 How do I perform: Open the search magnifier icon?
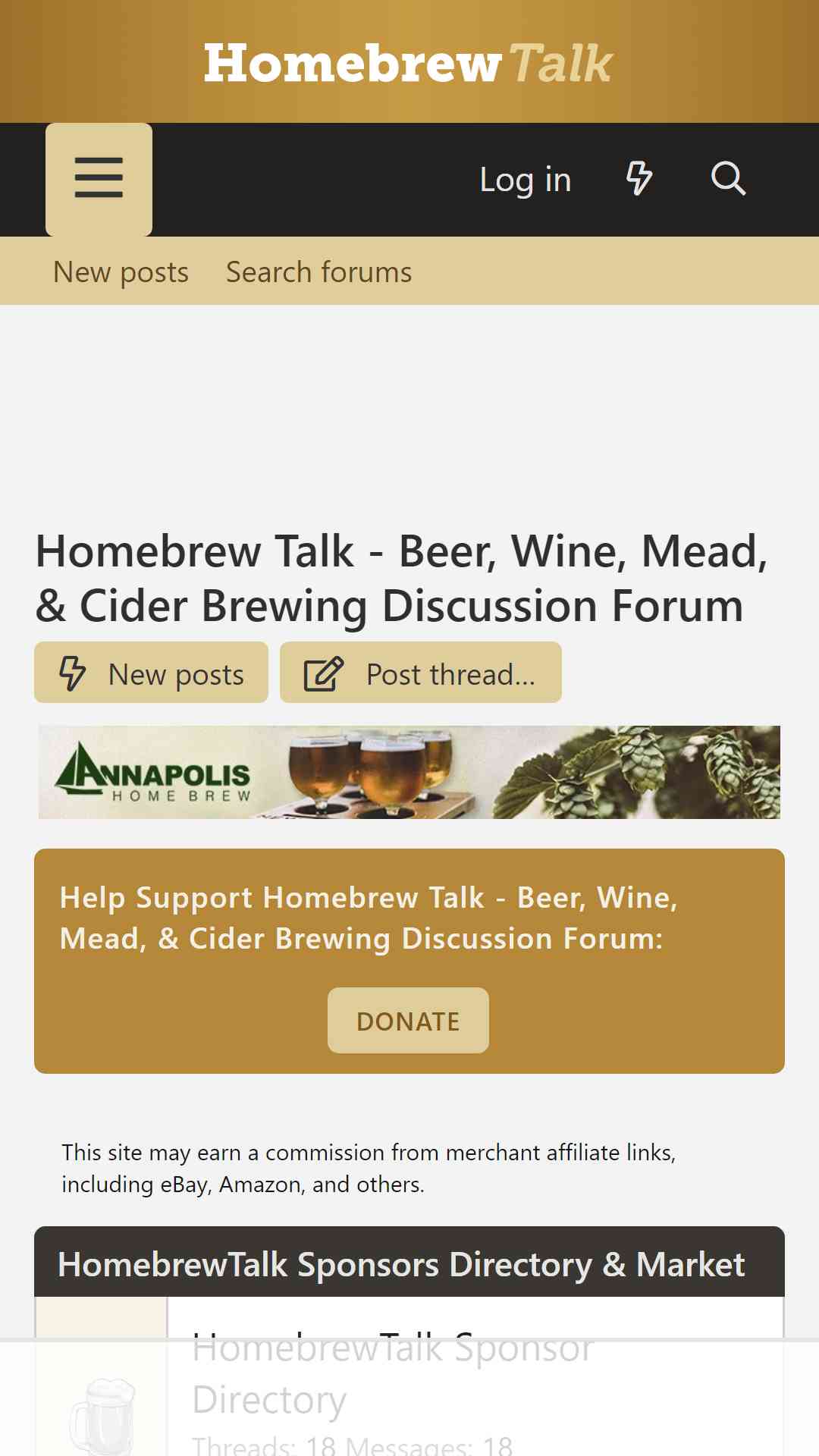pos(729,179)
